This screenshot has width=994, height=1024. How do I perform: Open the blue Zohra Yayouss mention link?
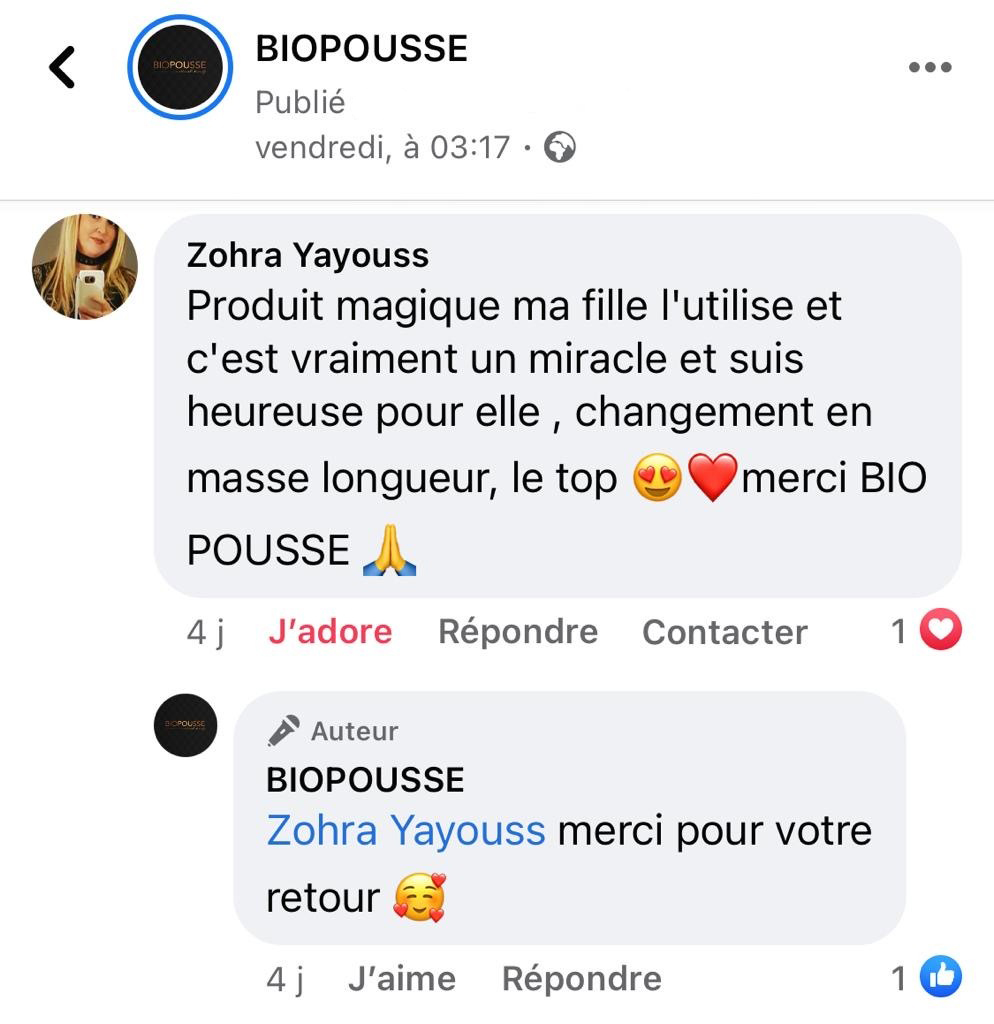point(405,830)
